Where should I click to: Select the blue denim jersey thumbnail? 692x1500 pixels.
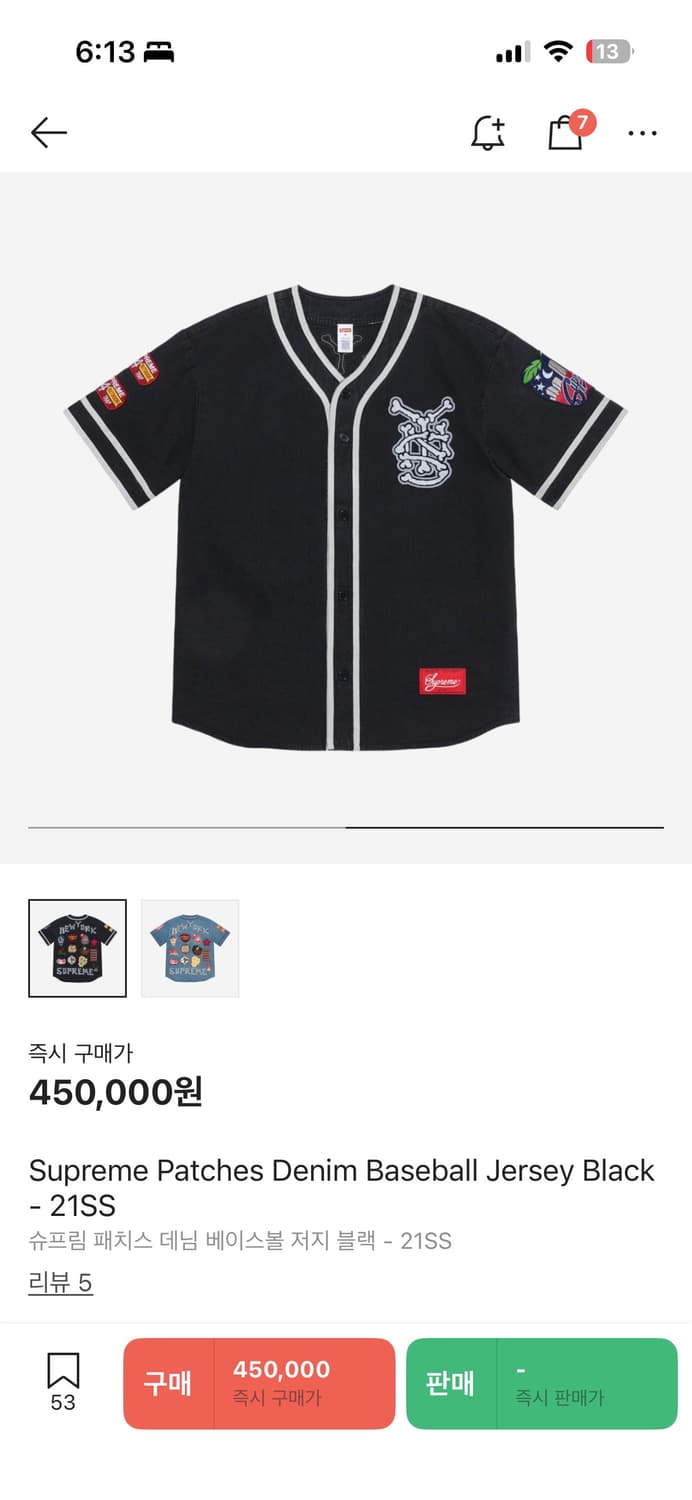pos(190,948)
